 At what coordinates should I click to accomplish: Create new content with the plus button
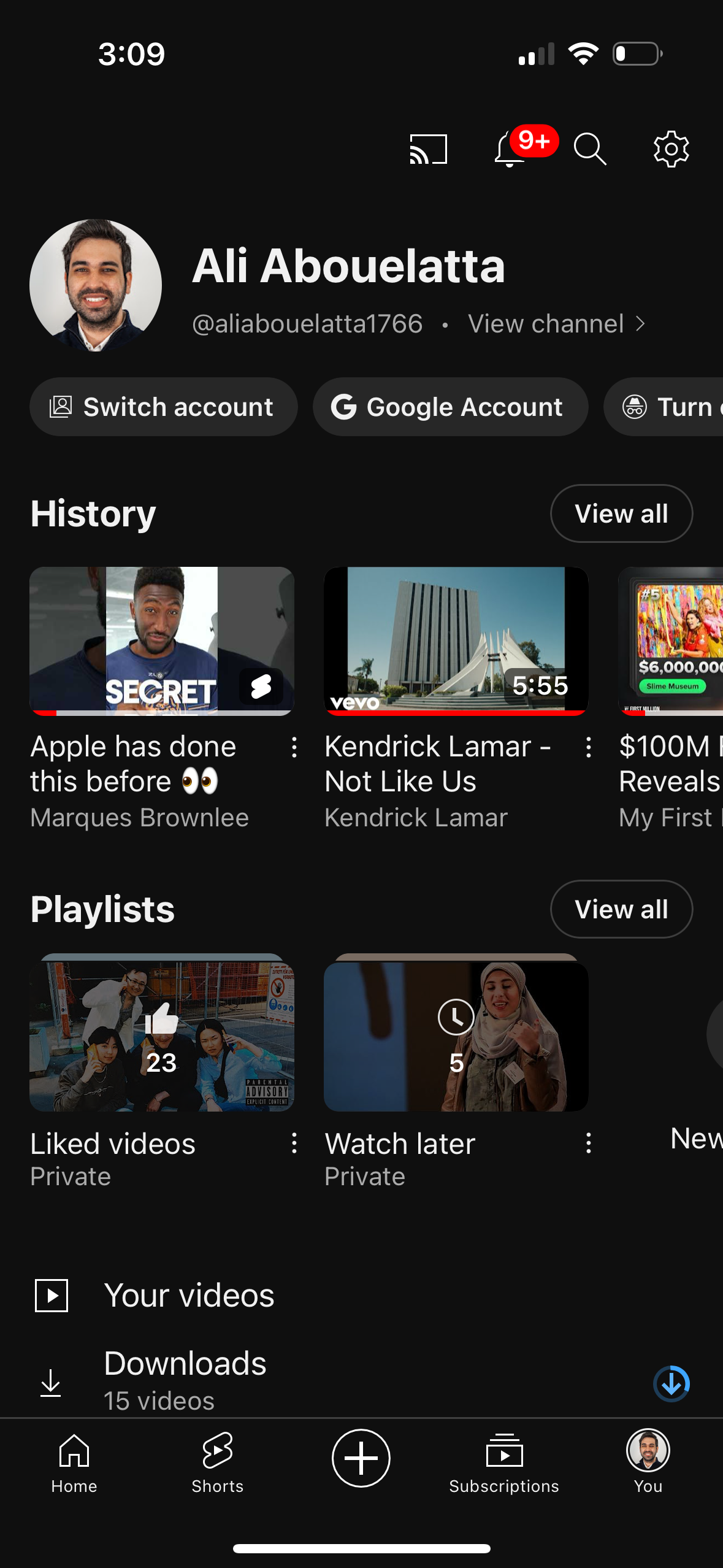pyautogui.click(x=361, y=1458)
